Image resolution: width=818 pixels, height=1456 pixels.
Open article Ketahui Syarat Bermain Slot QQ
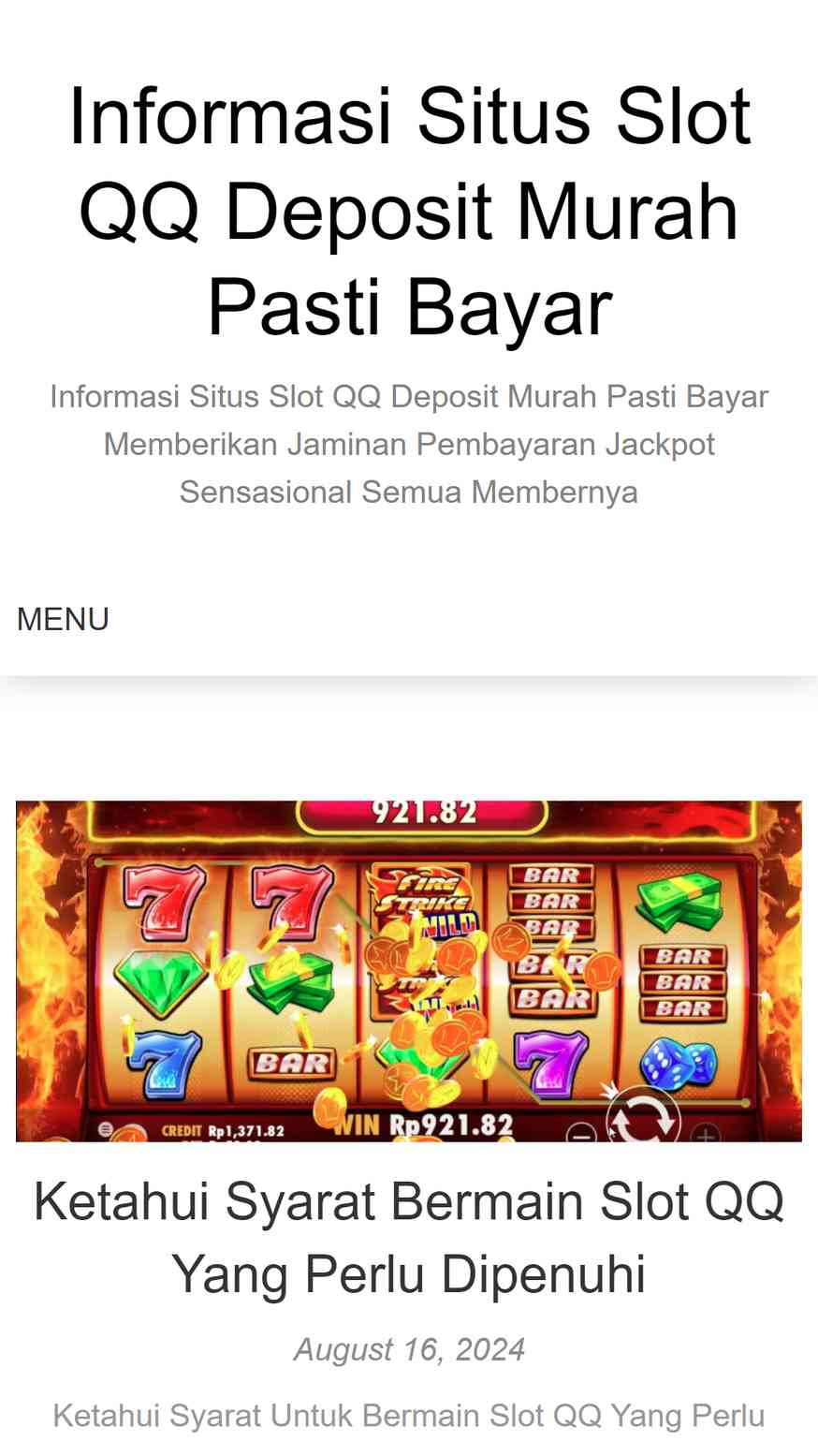coord(409,1237)
